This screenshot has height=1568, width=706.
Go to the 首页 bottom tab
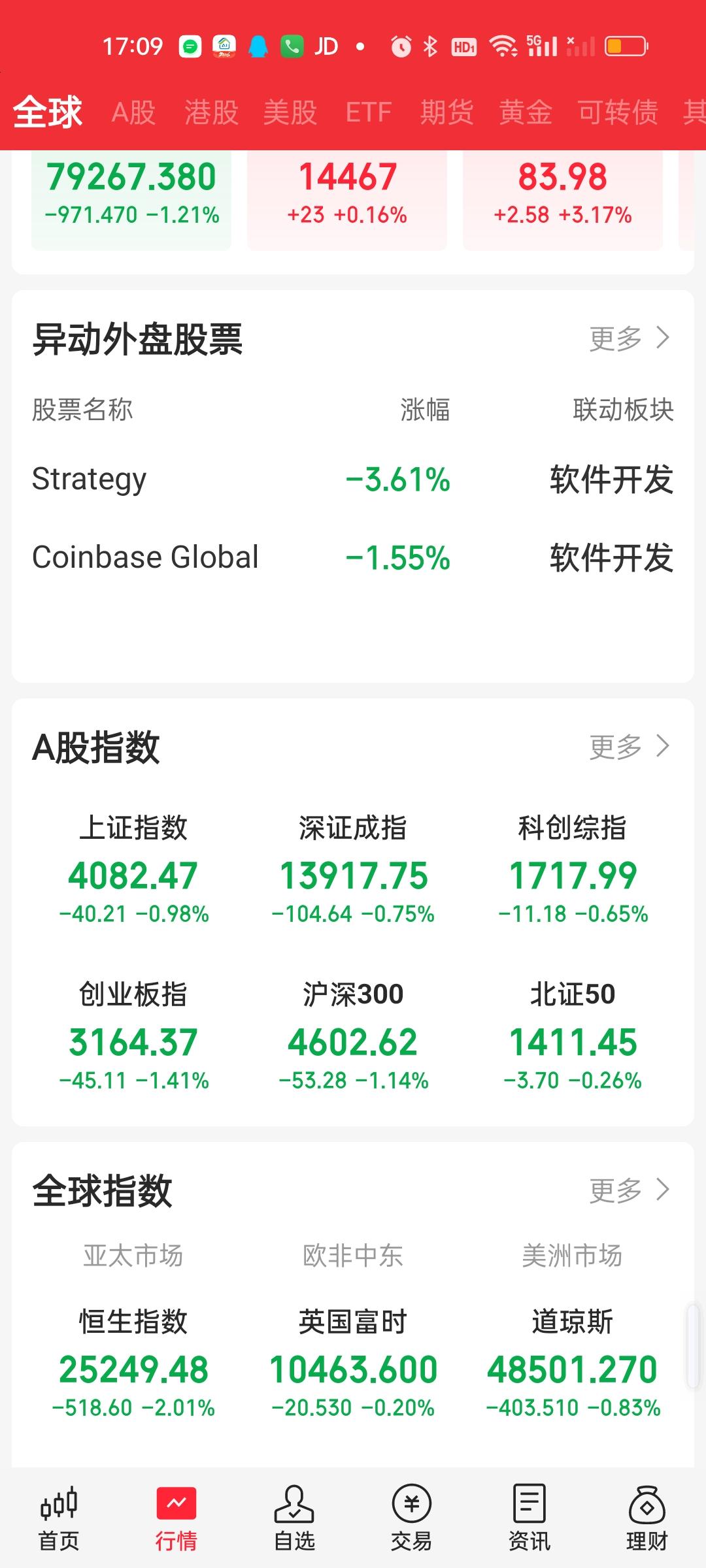pyautogui.click(x=59, y=1518)
